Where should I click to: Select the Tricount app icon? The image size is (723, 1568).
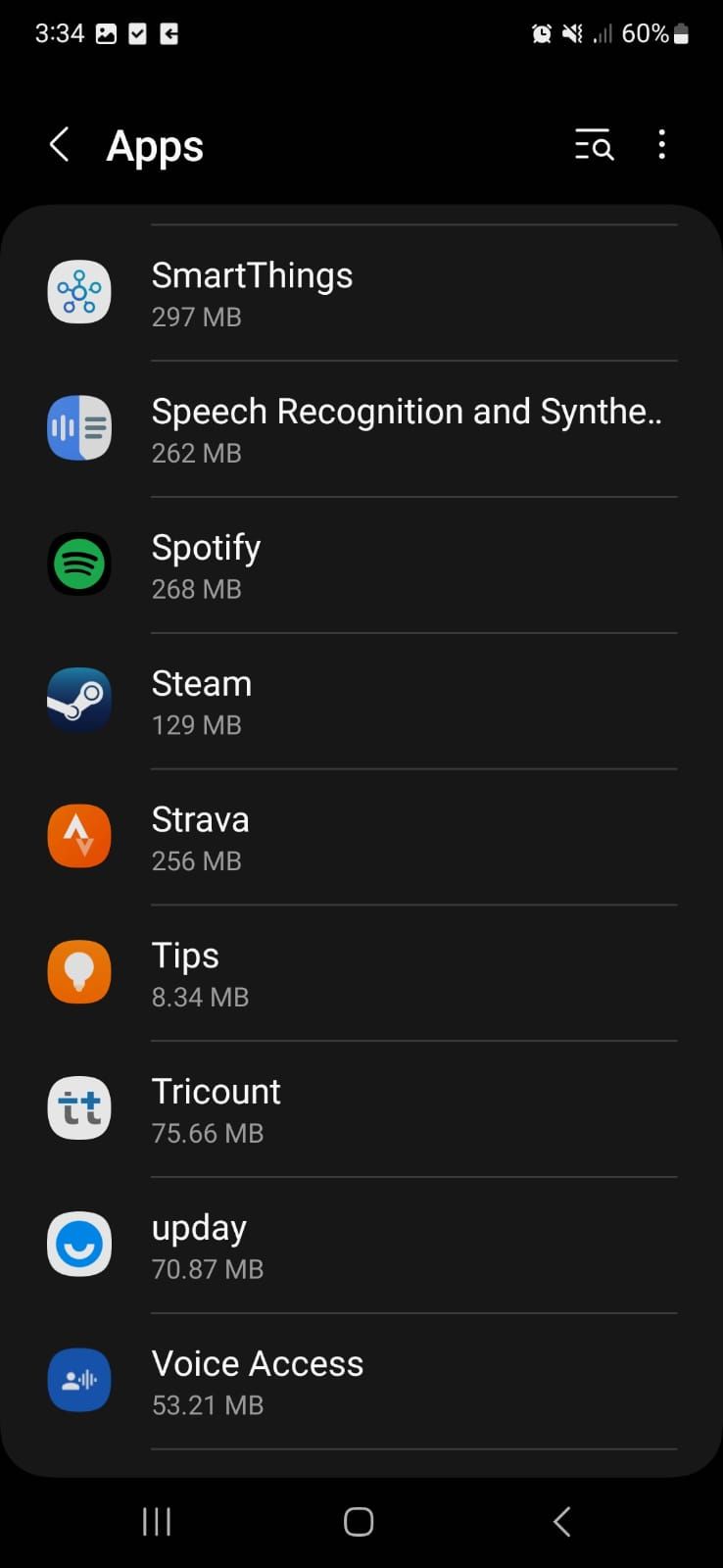click(x=78, y=1108)
